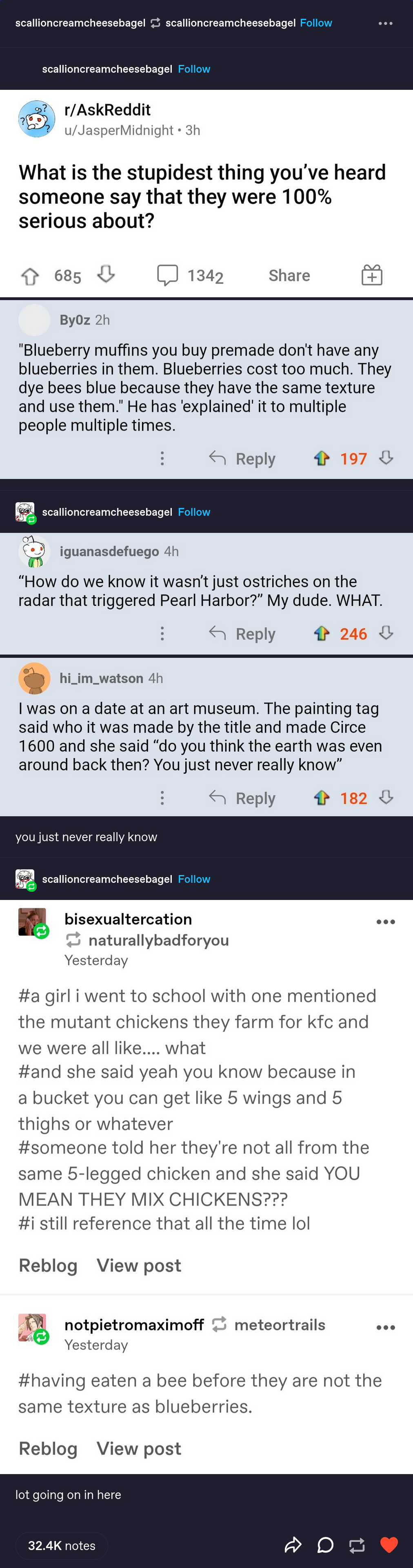Share this post via the arrow icon
This screenshot has height=1568, width=413.
coord(293,1545)
